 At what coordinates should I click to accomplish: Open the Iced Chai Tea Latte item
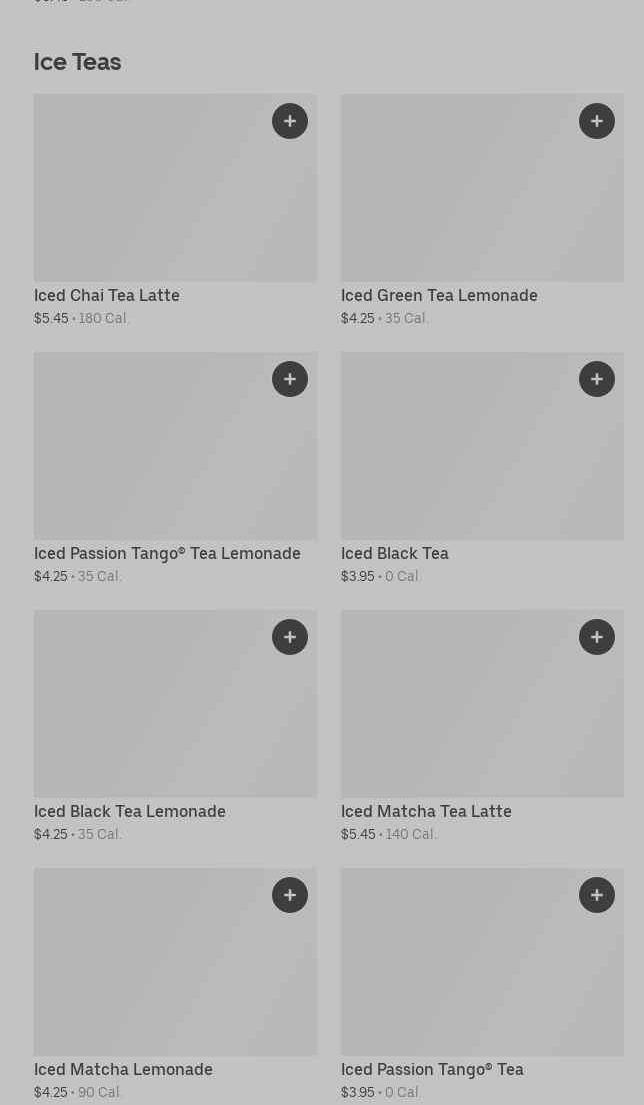pyautogui.click(x=175, y=211)
